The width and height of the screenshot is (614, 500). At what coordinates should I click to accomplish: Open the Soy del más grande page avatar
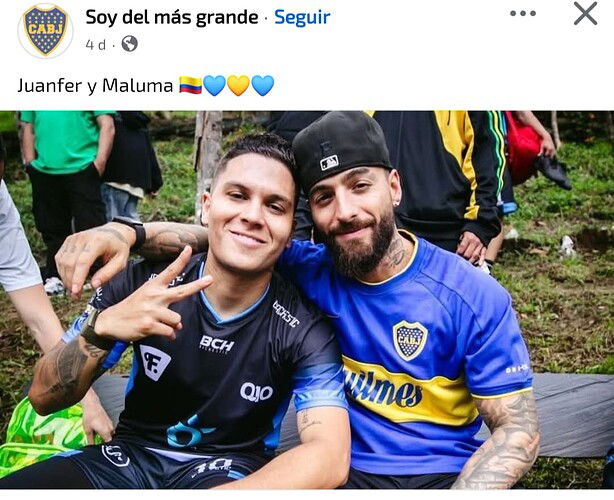coord(45,30)
